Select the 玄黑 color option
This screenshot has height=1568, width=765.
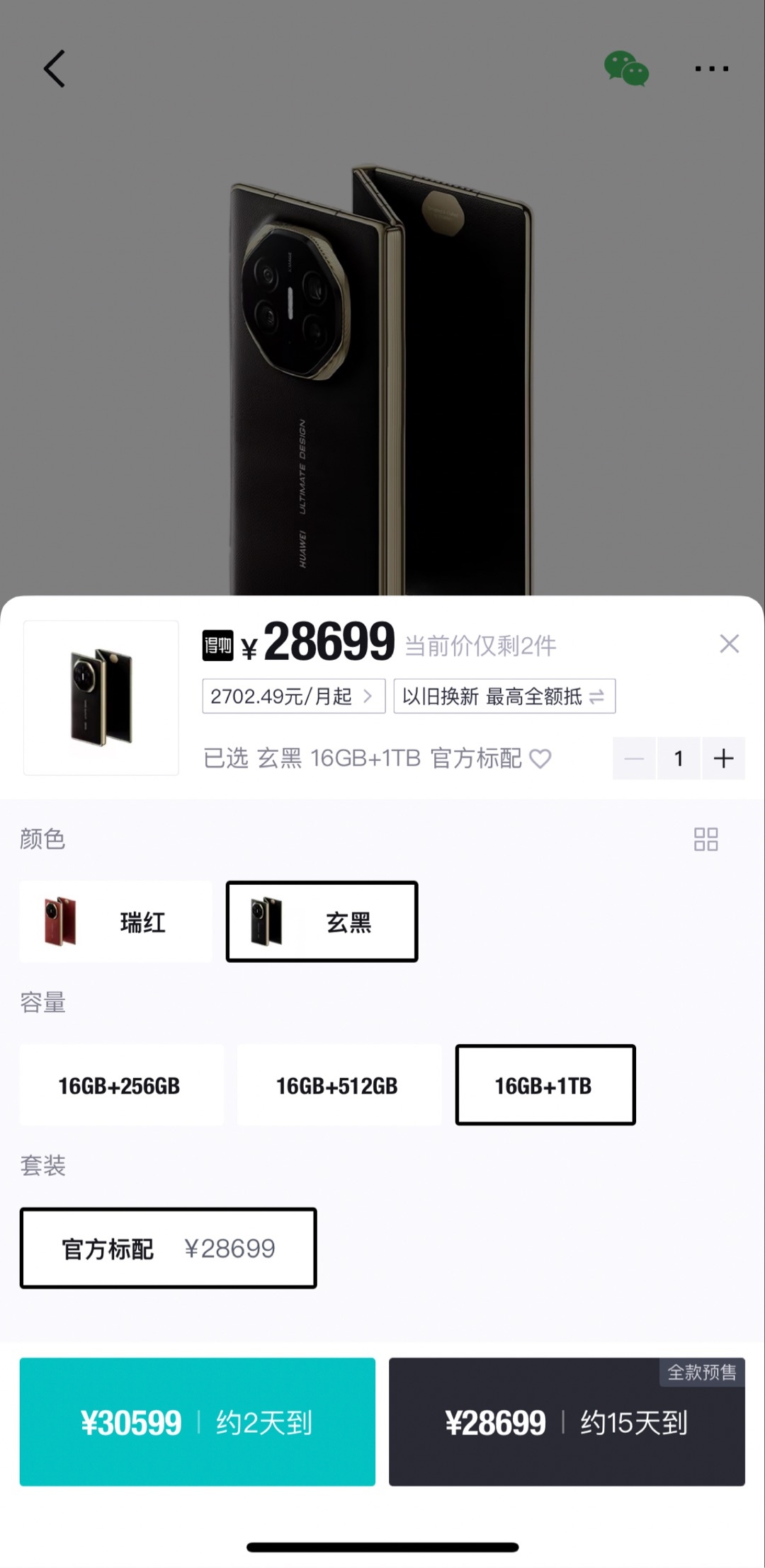[322, 922]
